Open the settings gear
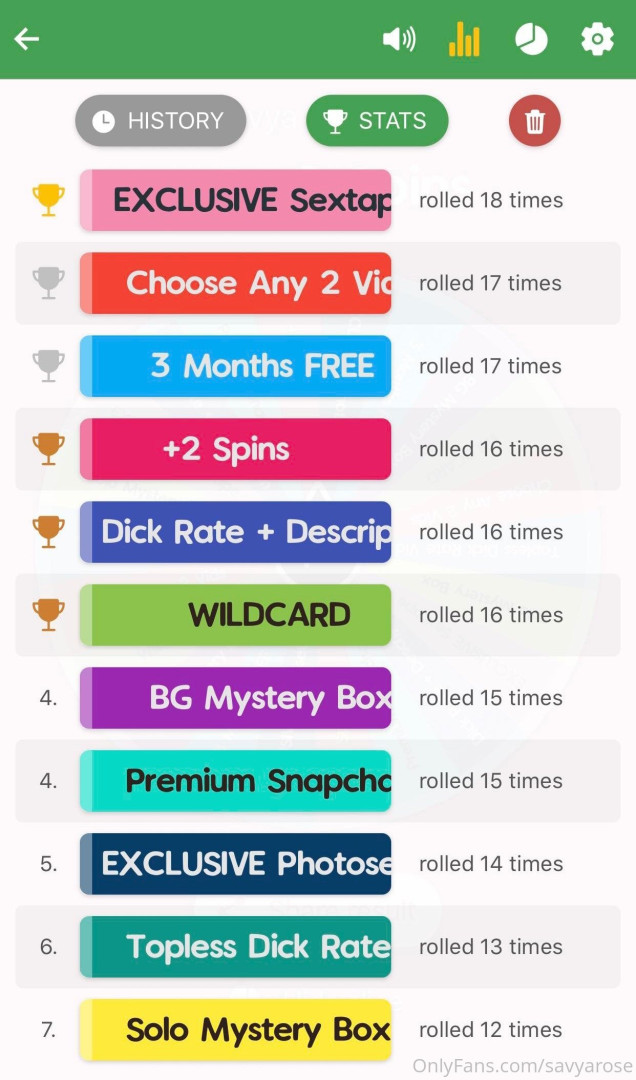The height and width of the screenshot is (1080, 636). [597, 39]
